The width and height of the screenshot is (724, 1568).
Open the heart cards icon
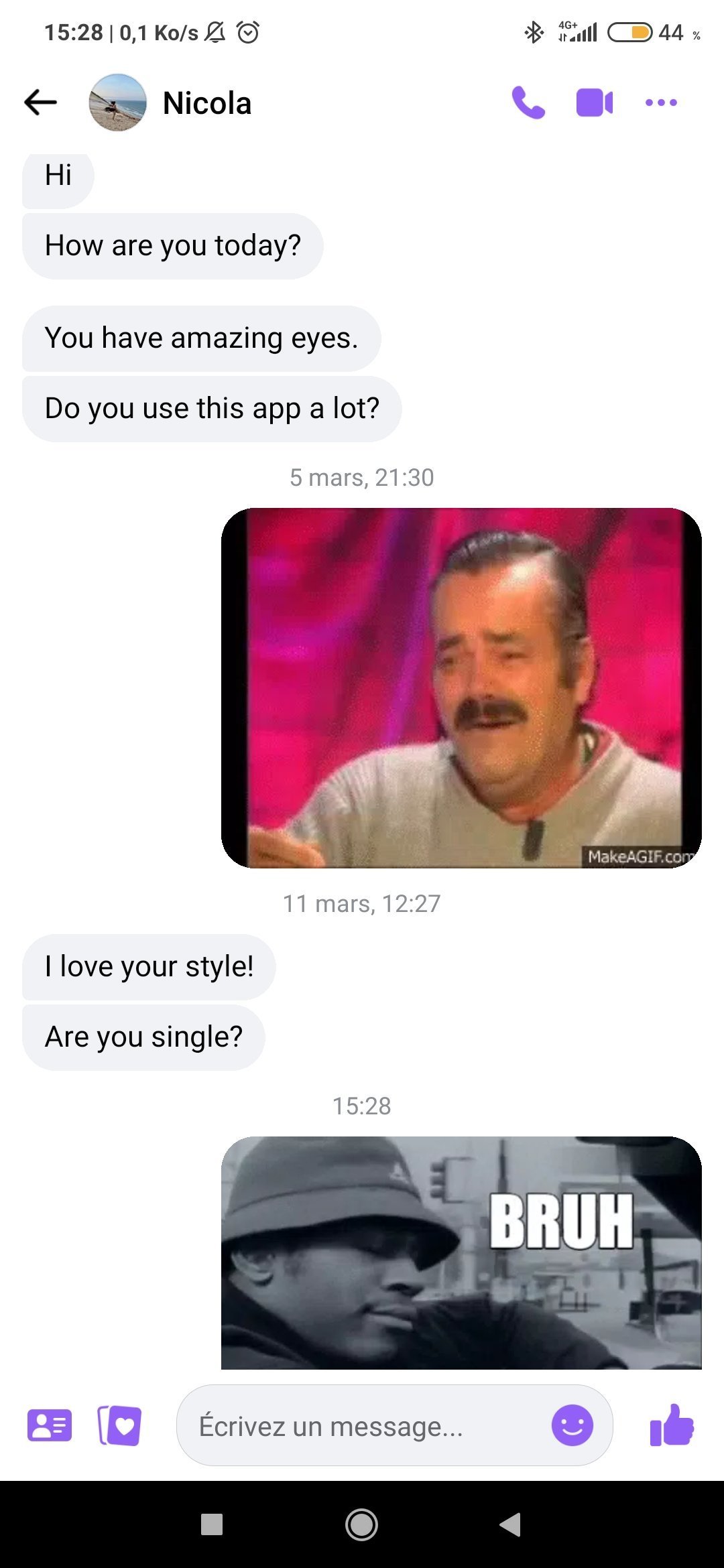[119, 1425]
